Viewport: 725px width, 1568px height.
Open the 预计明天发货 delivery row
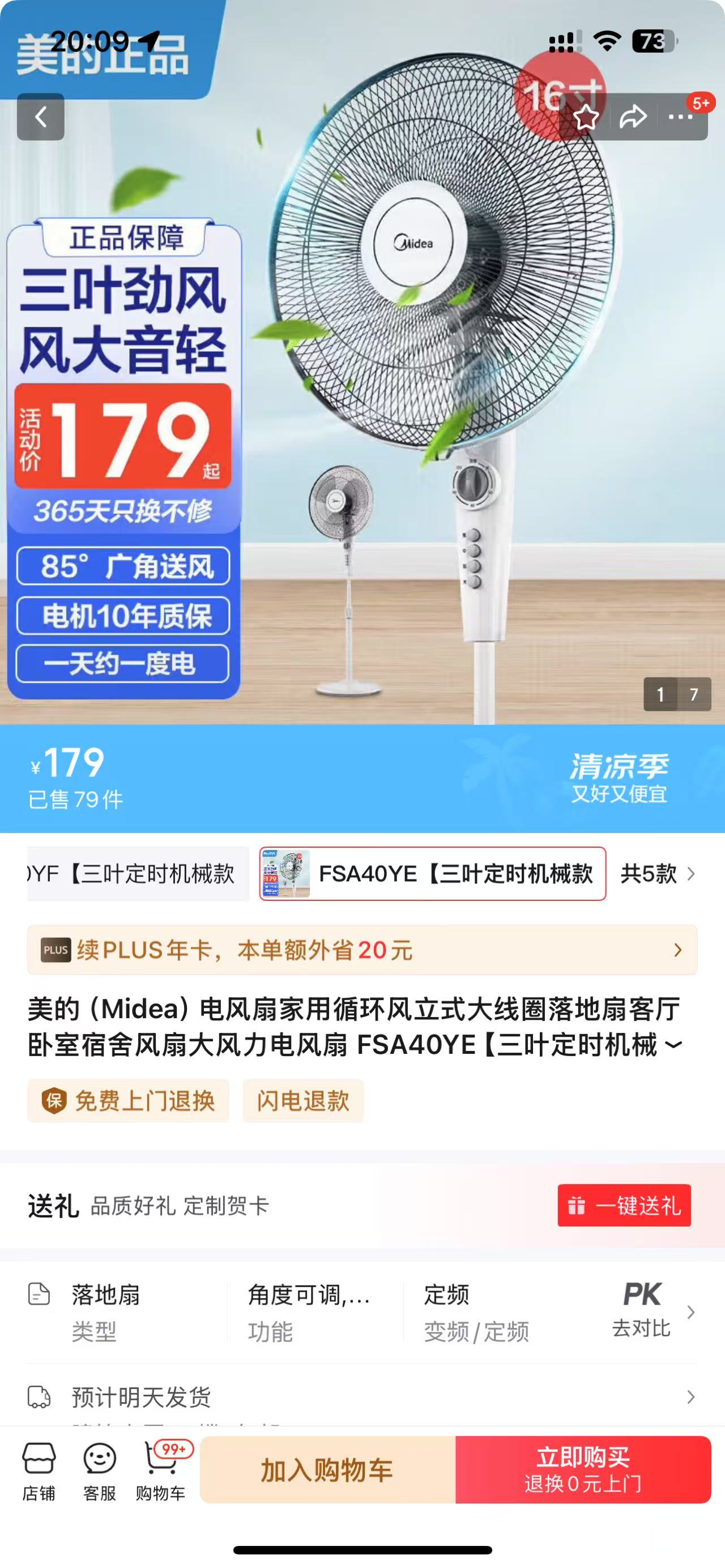click(x=362, y=1396)
